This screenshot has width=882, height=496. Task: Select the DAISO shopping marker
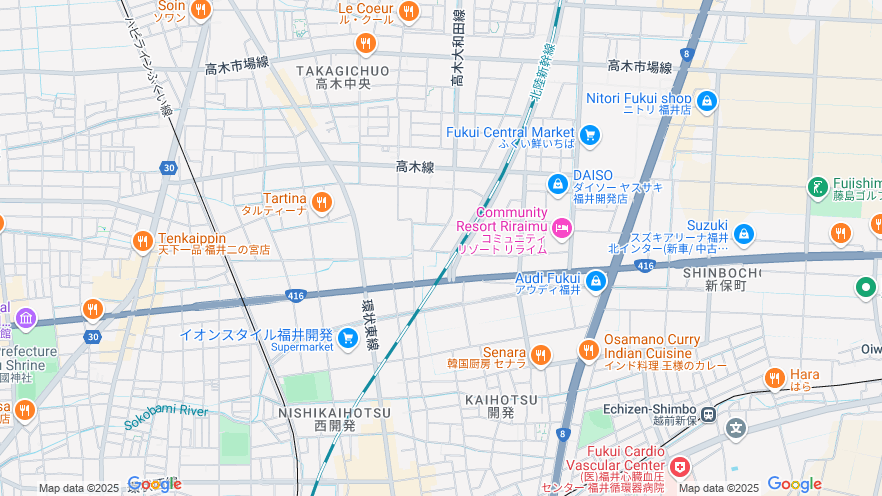tap(557, 184)
